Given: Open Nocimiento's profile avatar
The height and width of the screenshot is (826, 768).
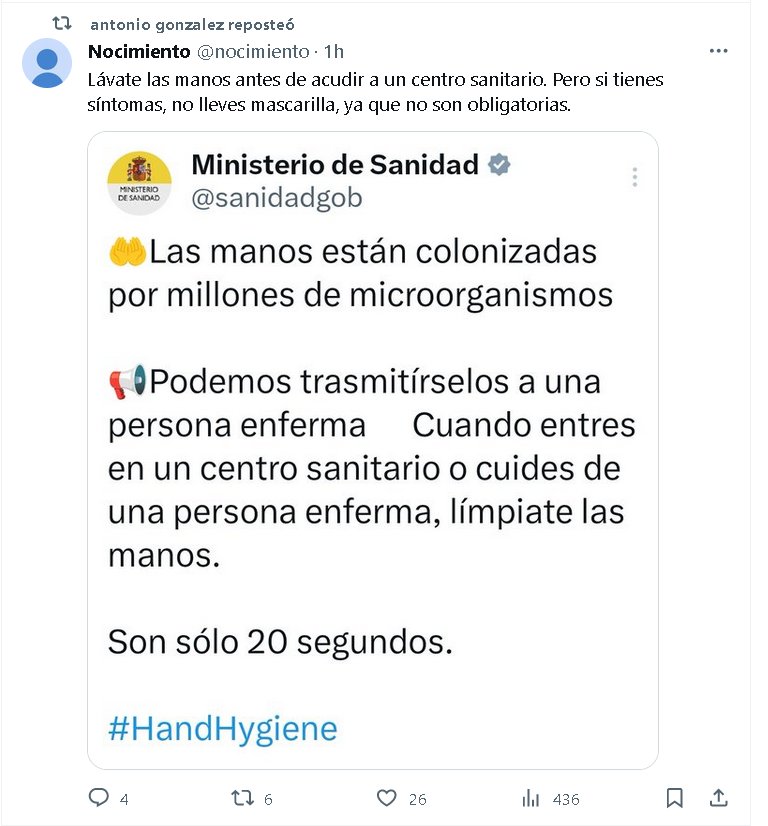Looking at the screenshot, I should [47, 64].
